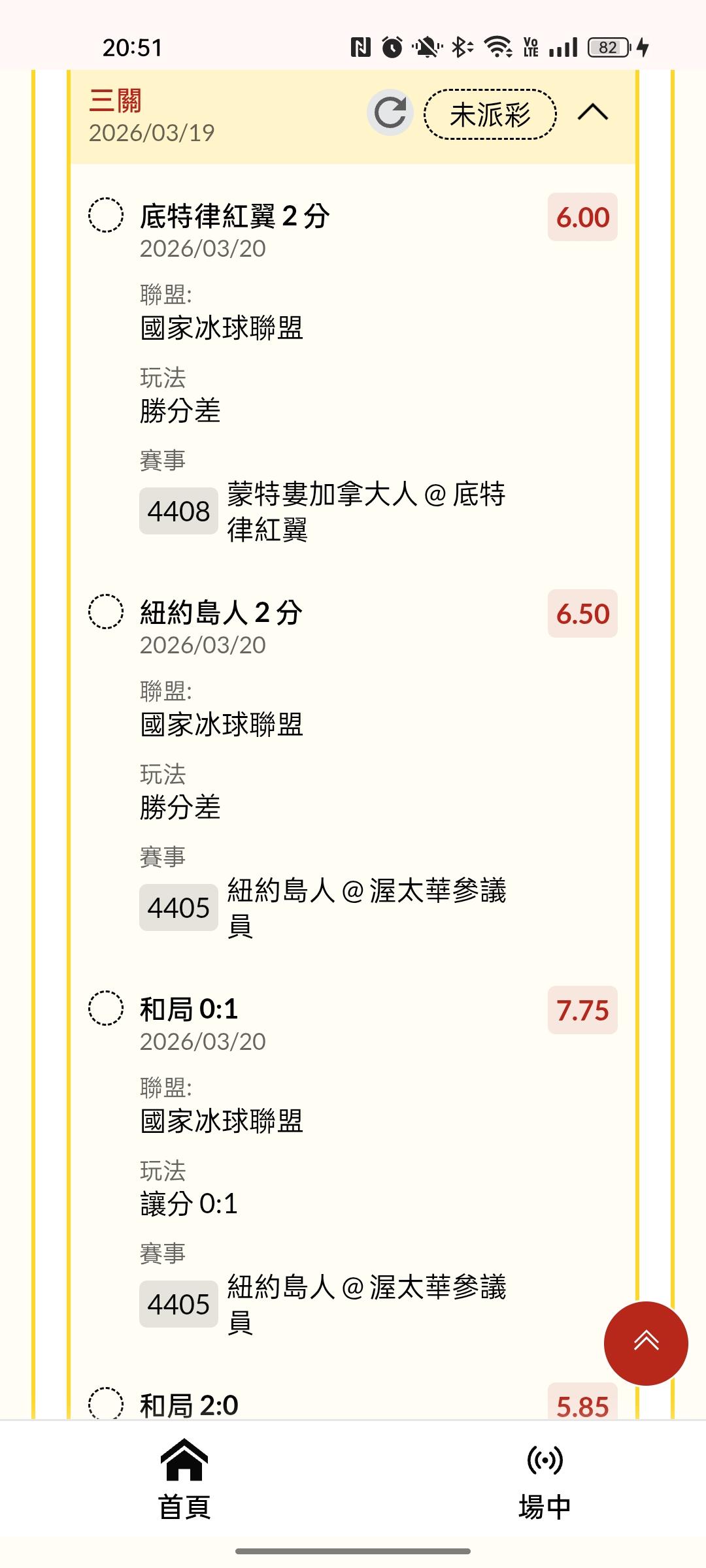The image size is (706, 1568).
Task: Tap the red scroll-to-top floating button
Action: pos(646,1343)
